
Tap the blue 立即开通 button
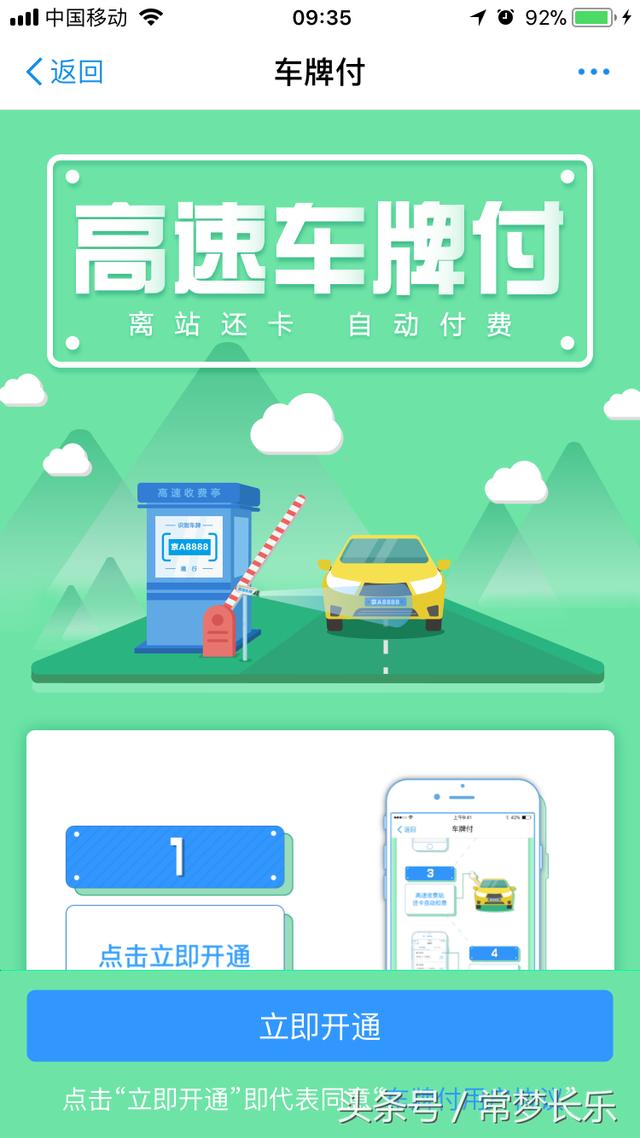pyautogui.click(x=320, y=1026)
